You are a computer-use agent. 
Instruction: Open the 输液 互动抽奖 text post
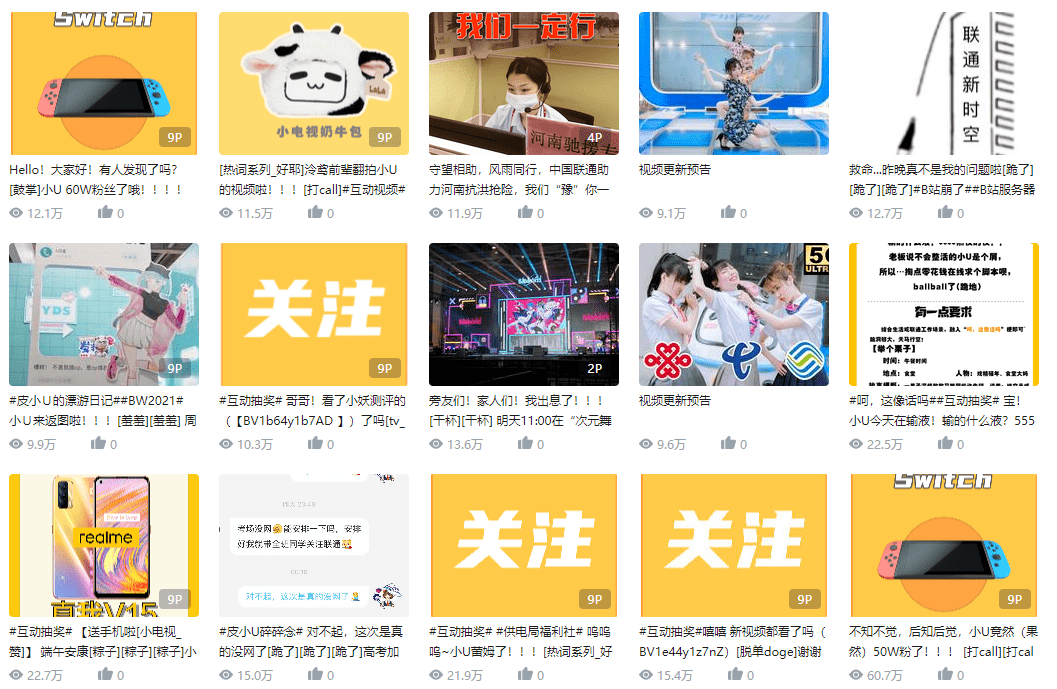click(x=944, y=314)
